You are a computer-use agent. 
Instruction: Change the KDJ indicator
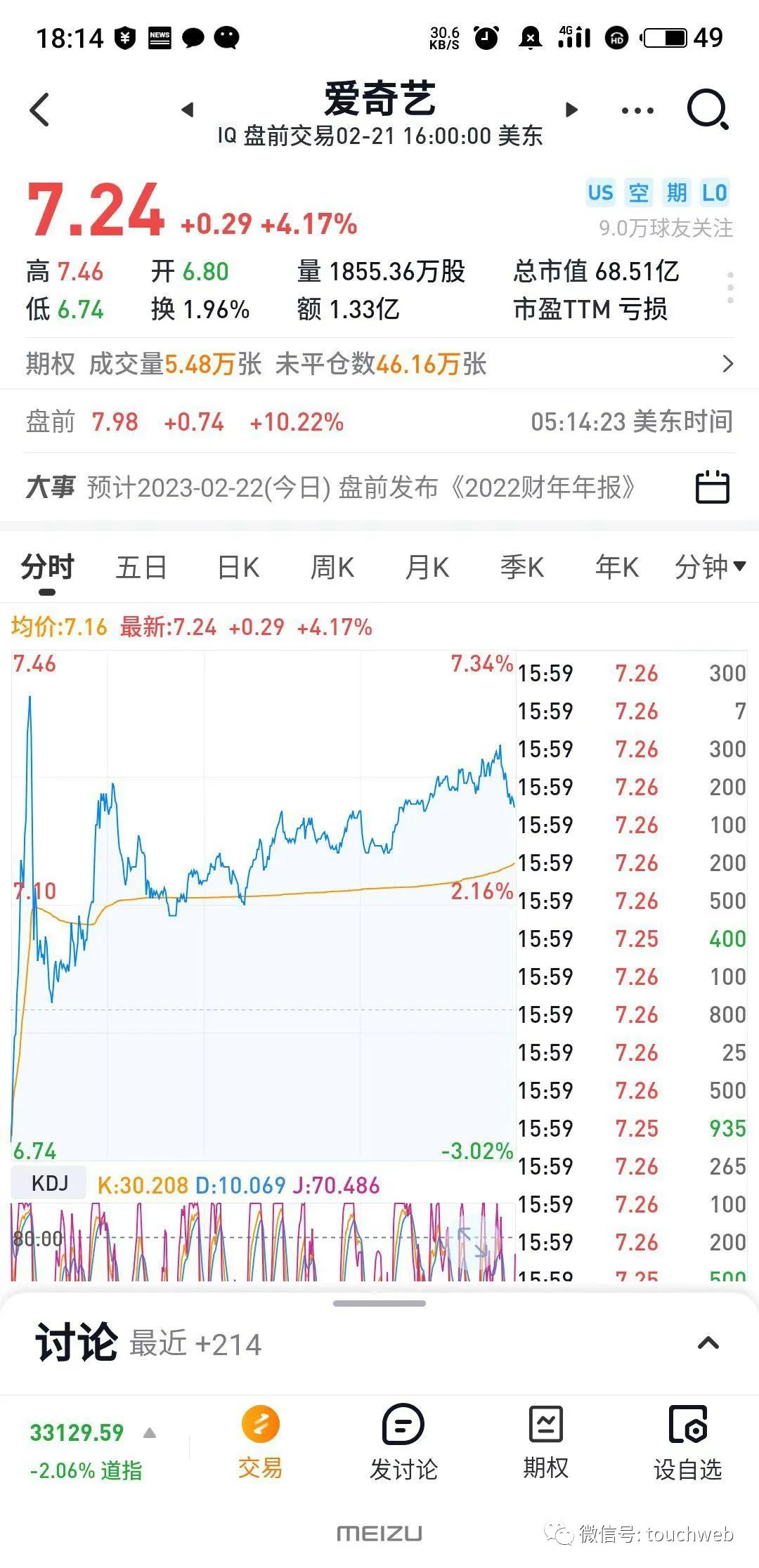[49, 1183]
